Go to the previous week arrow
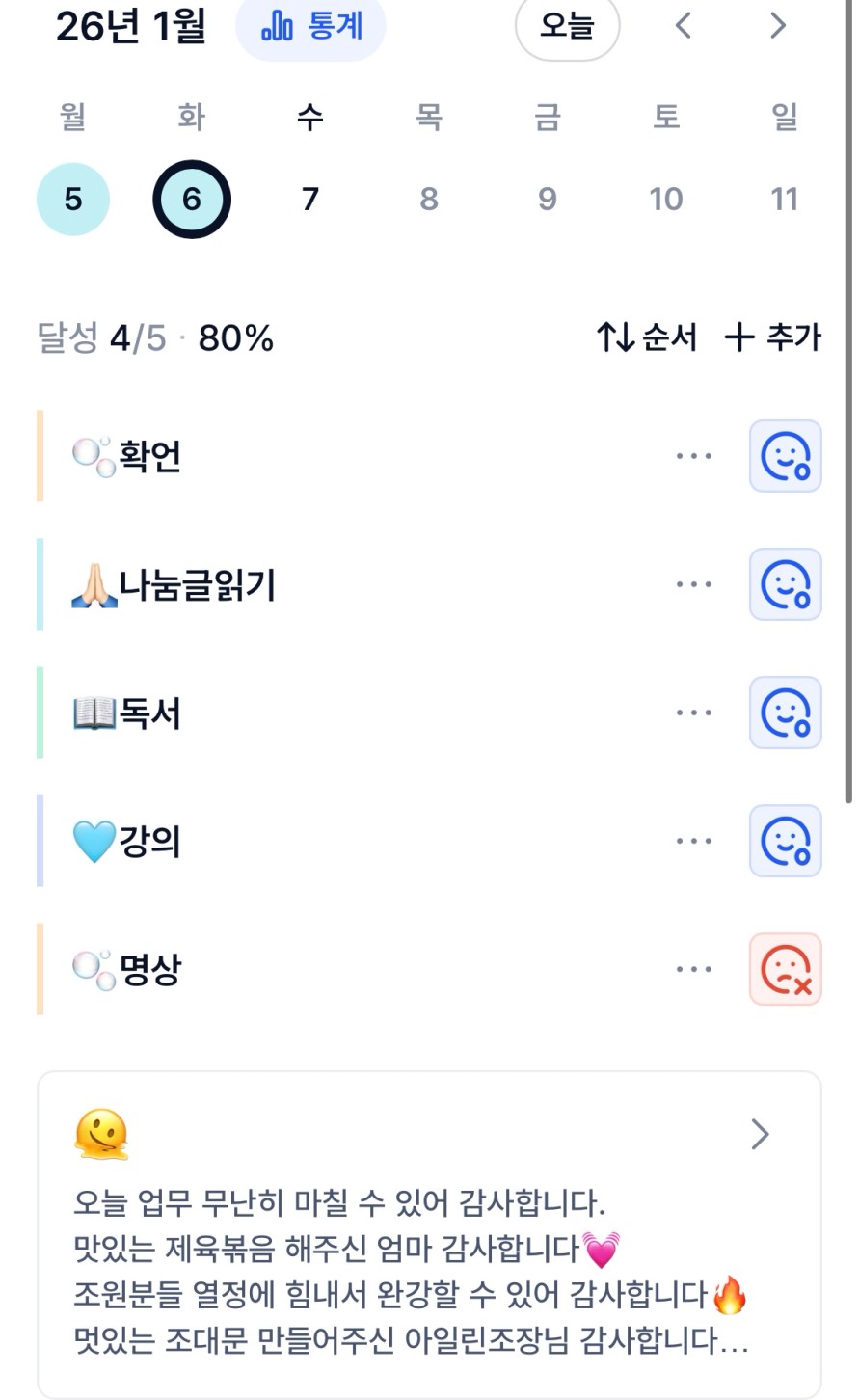The height and width of the screenshot is (1400, 859). (x=684, y=26)
